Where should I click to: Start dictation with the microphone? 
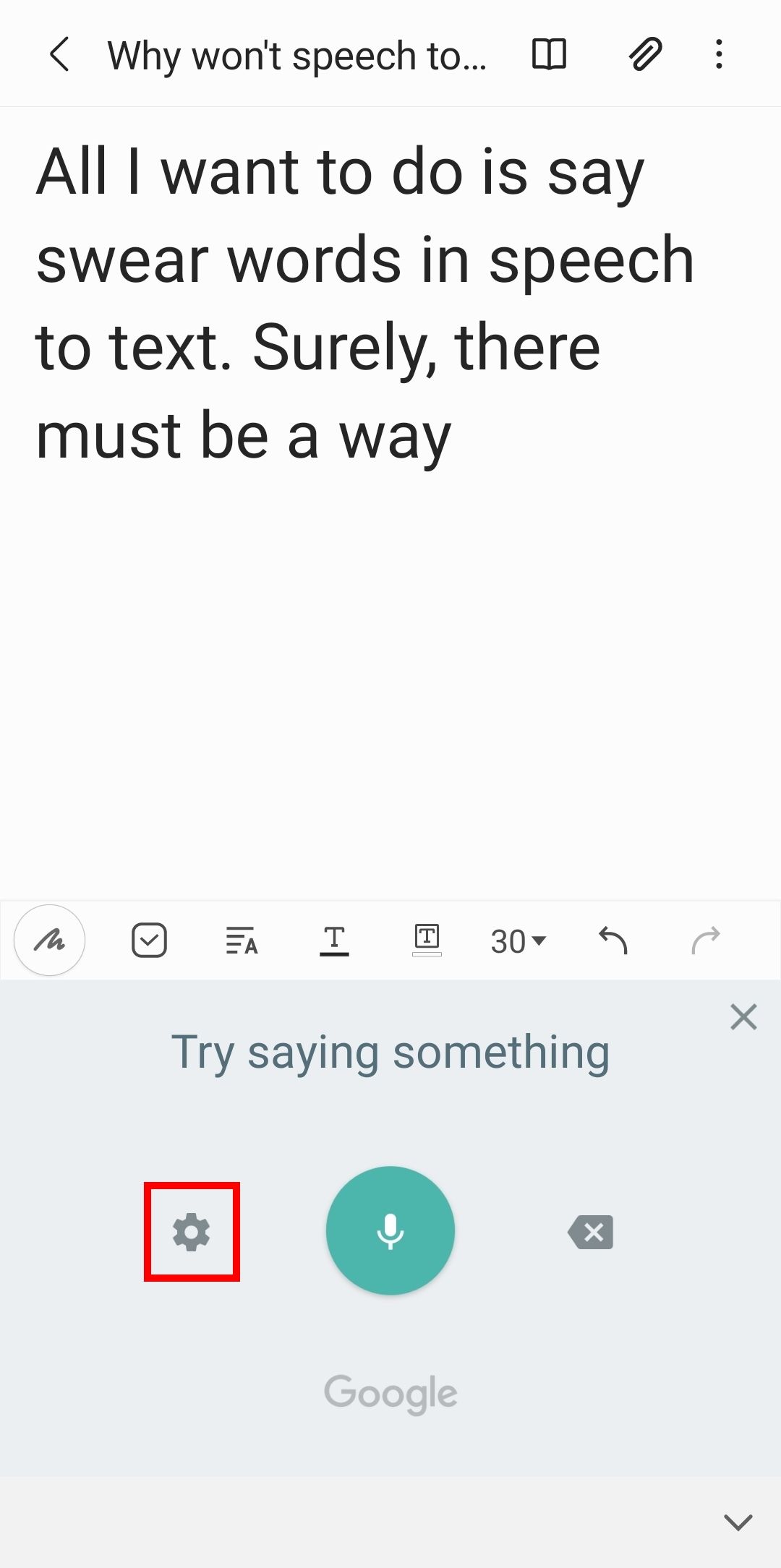(390, 1233)
